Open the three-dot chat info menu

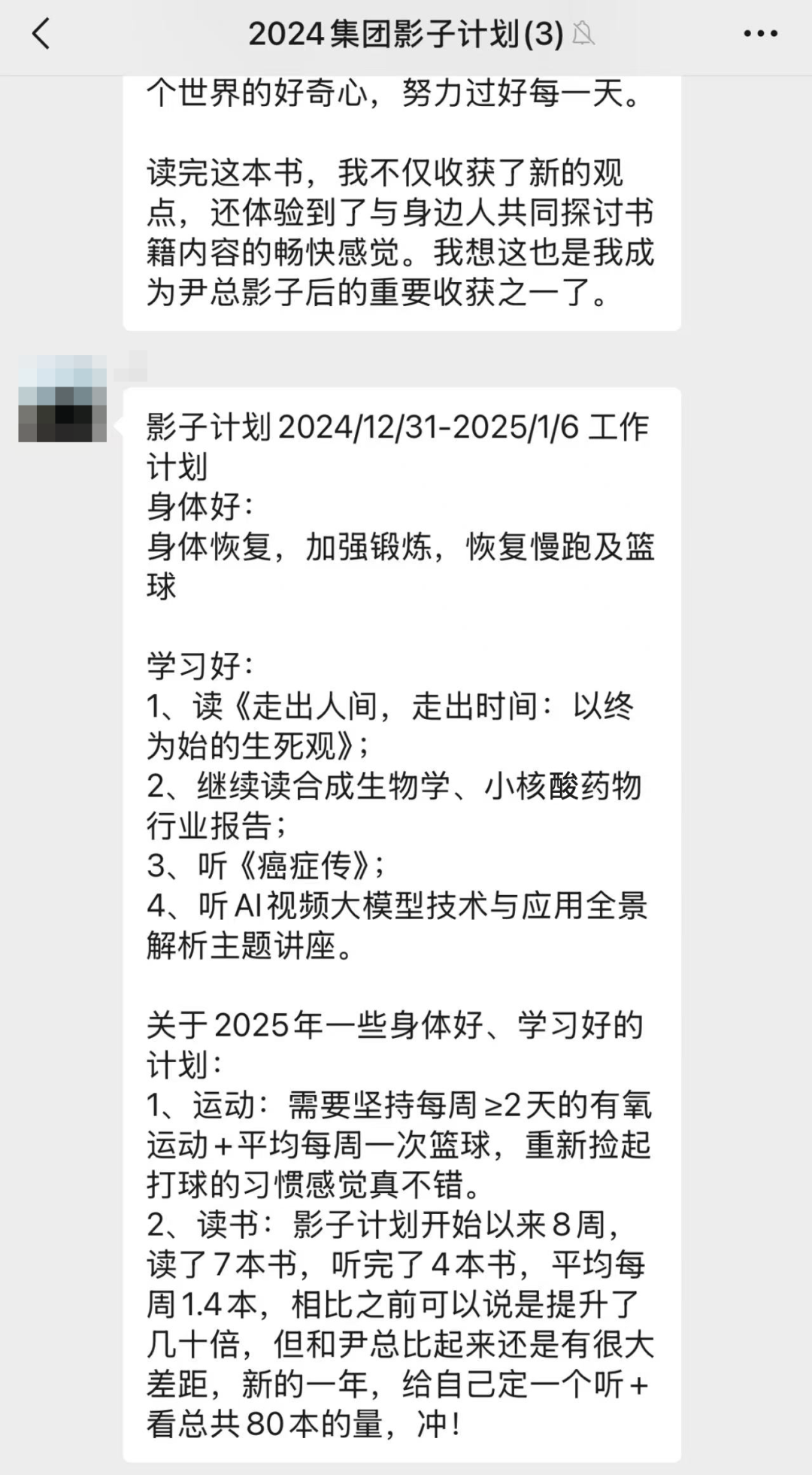click(760, 34)
